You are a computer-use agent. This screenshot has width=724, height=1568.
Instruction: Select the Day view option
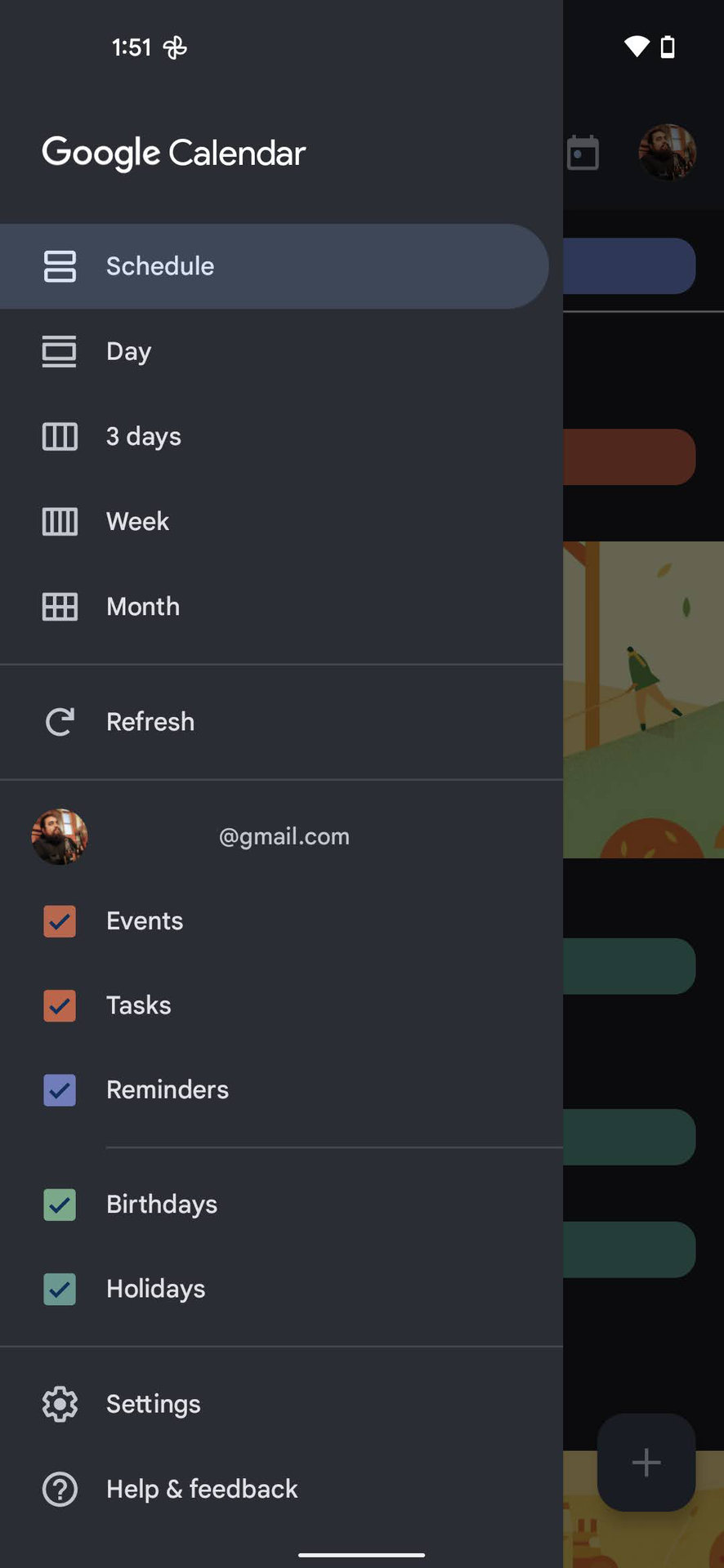point(128,351)
